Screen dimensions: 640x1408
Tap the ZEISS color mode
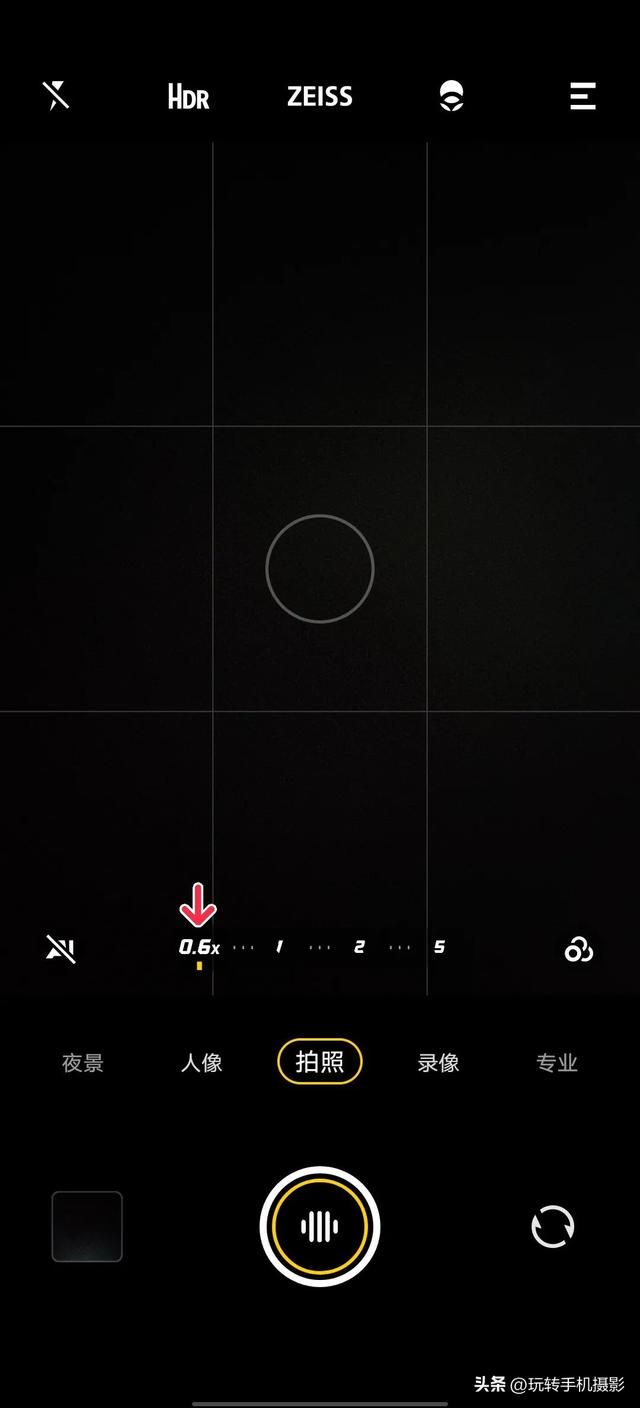(x=319, y=97)
